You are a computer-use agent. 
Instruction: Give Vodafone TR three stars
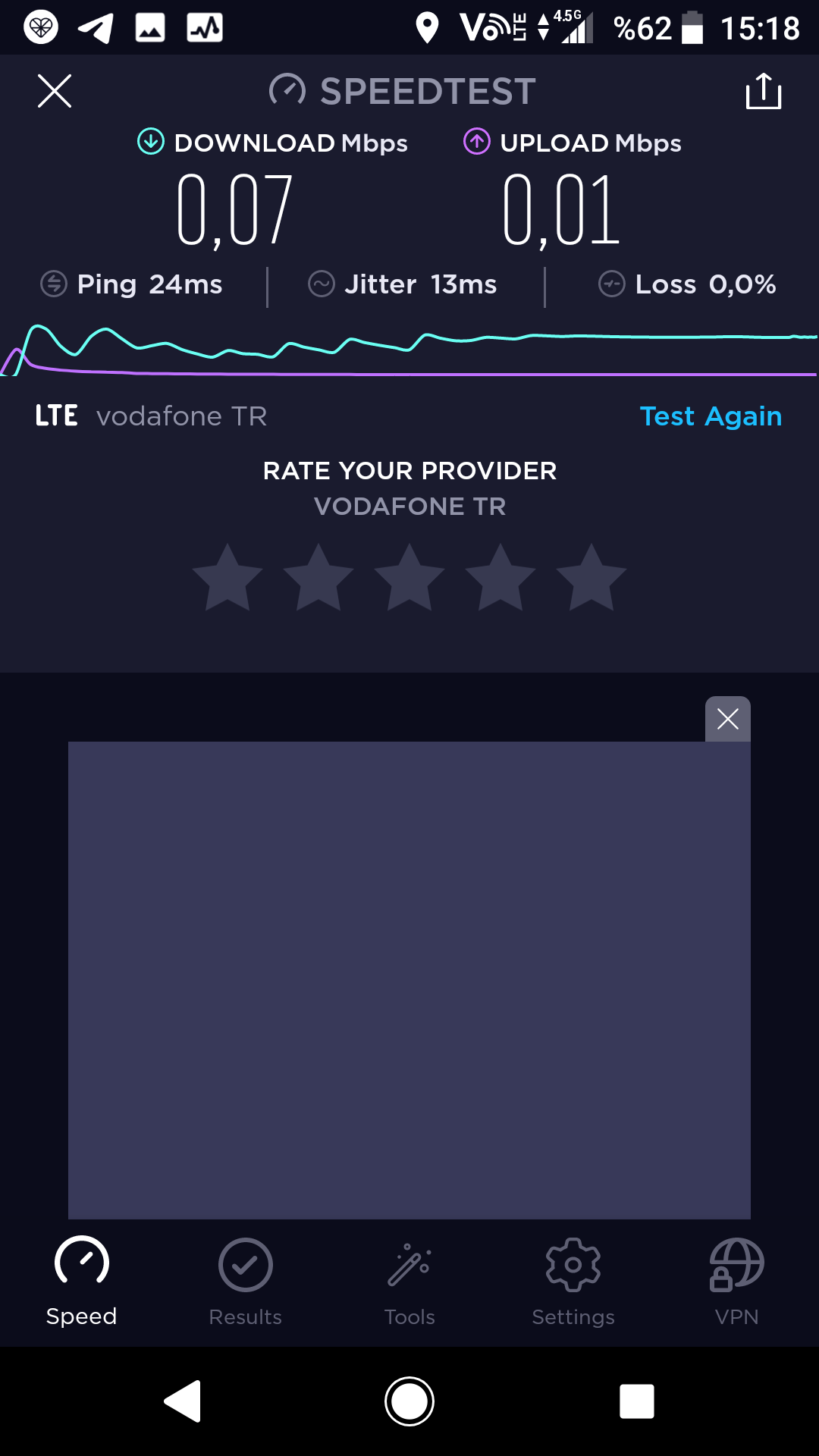[409, 577]
